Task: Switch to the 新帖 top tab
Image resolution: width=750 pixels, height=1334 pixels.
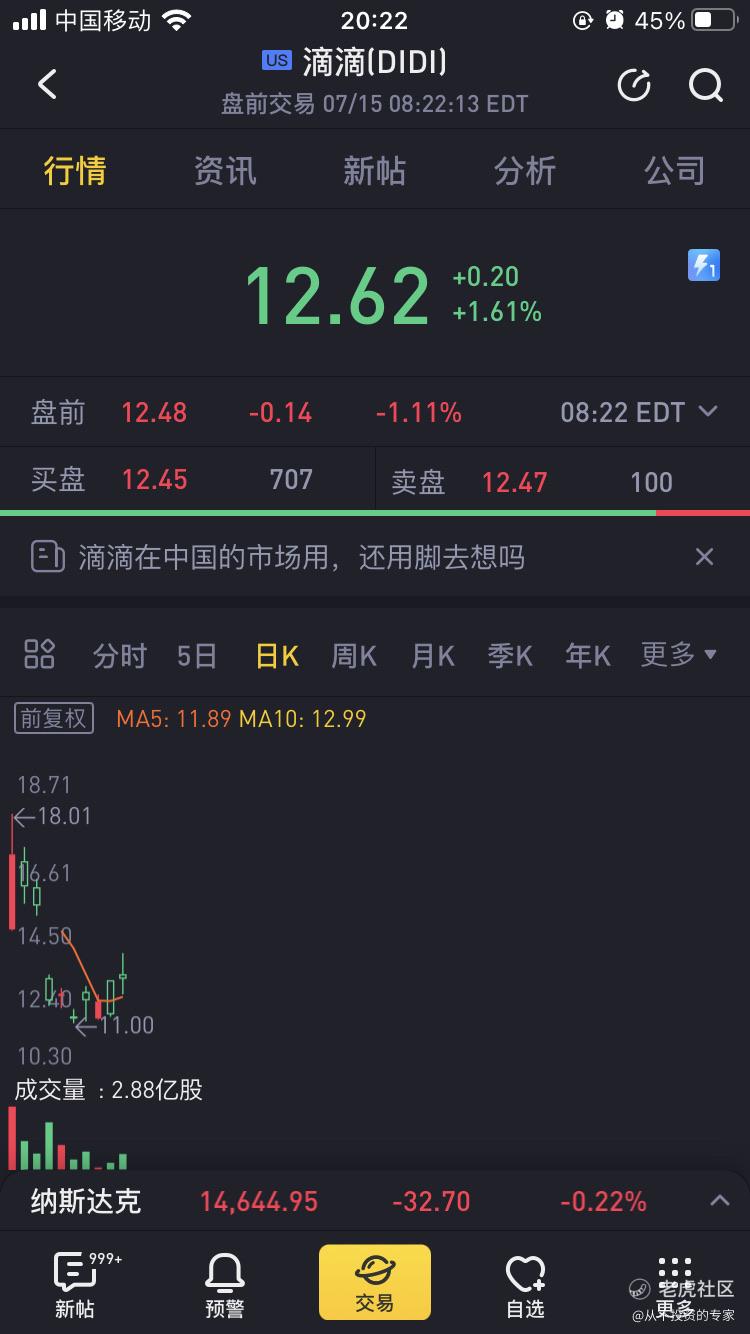Action: 374,171
